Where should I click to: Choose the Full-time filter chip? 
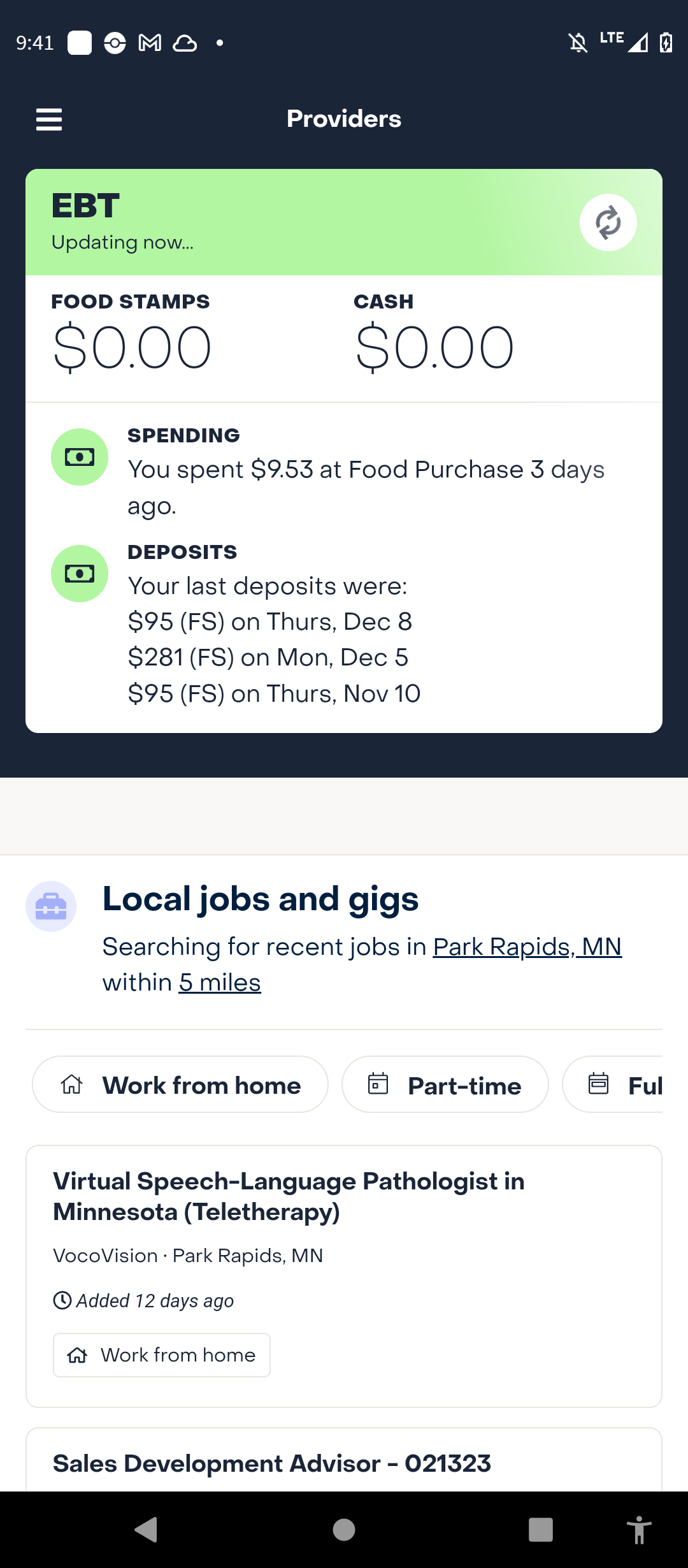coord(613,1085)
